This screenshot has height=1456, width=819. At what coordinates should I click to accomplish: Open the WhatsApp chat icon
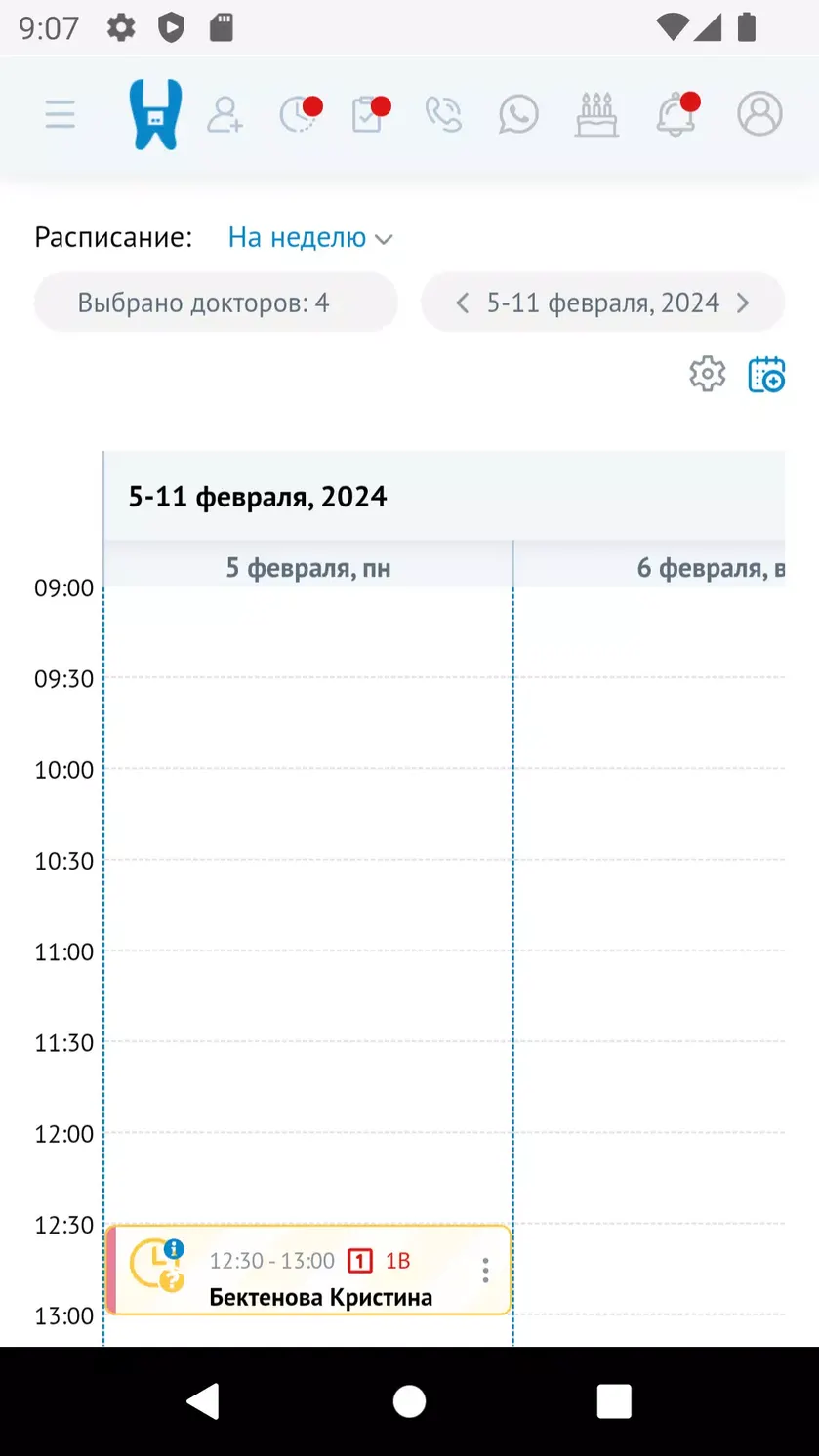tap(518, 115)
